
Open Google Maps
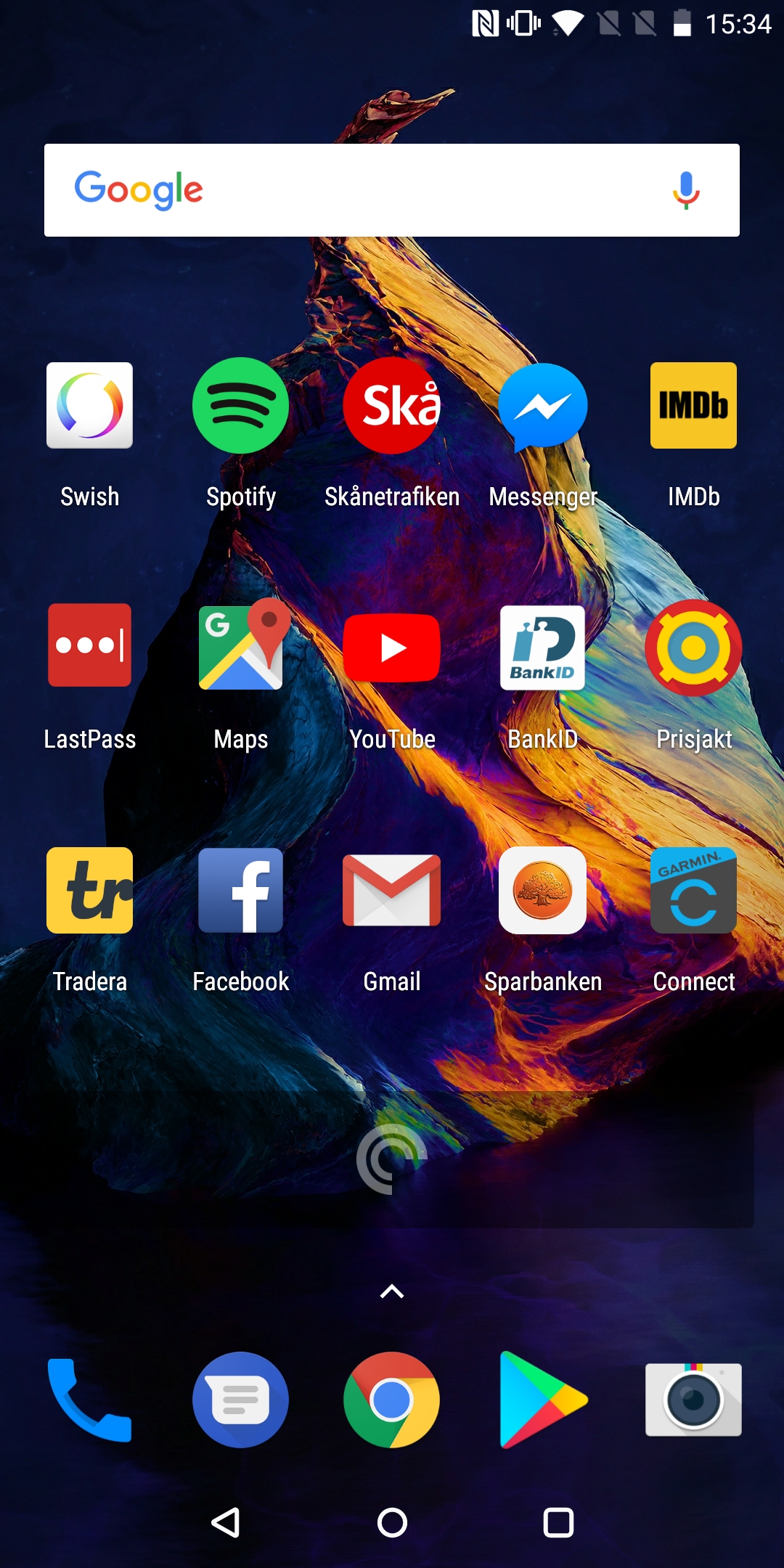click(x=240, y=645)
